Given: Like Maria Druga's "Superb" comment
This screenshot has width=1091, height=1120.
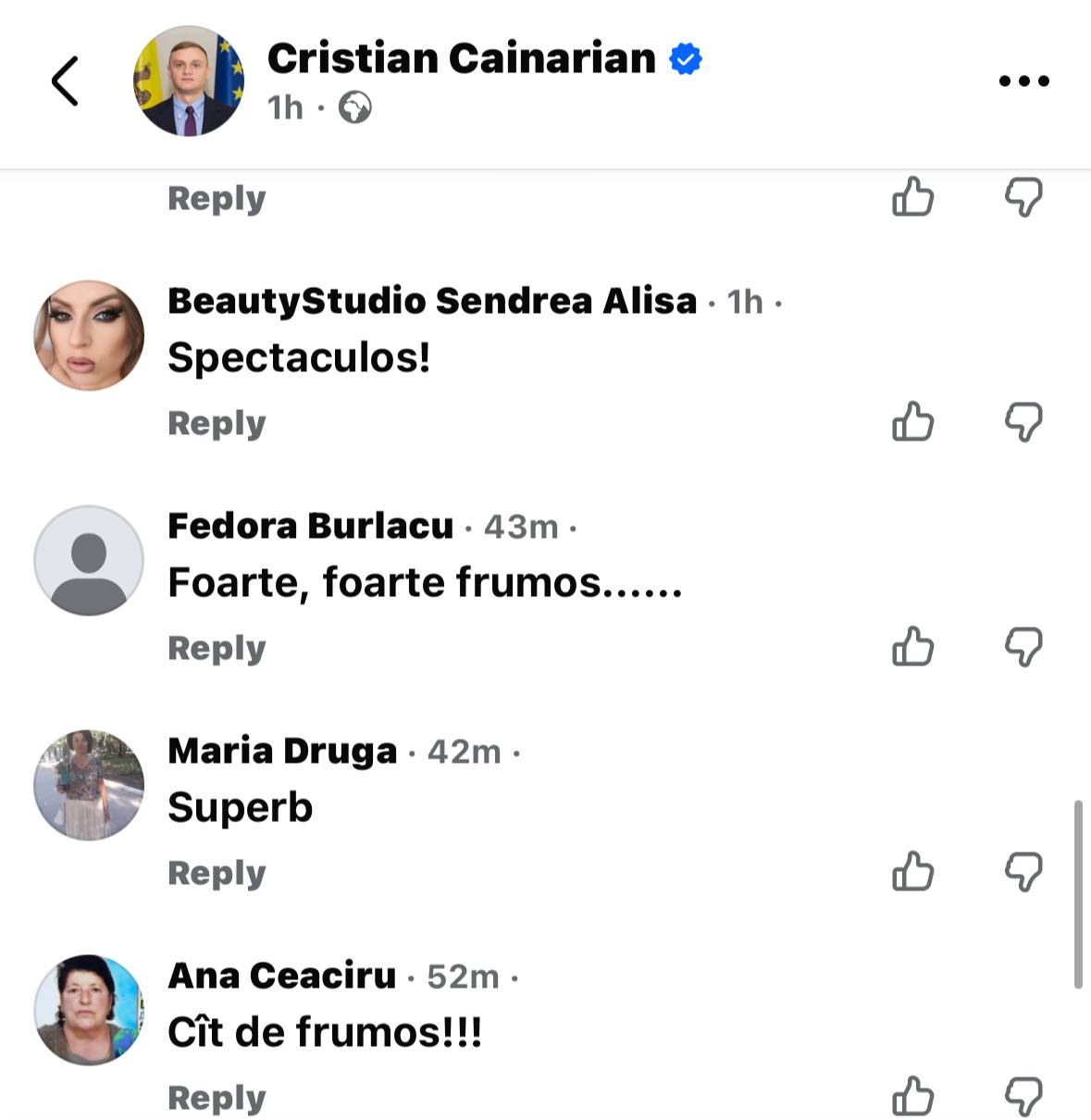Looking at the screenshot, I should (912, 873).
